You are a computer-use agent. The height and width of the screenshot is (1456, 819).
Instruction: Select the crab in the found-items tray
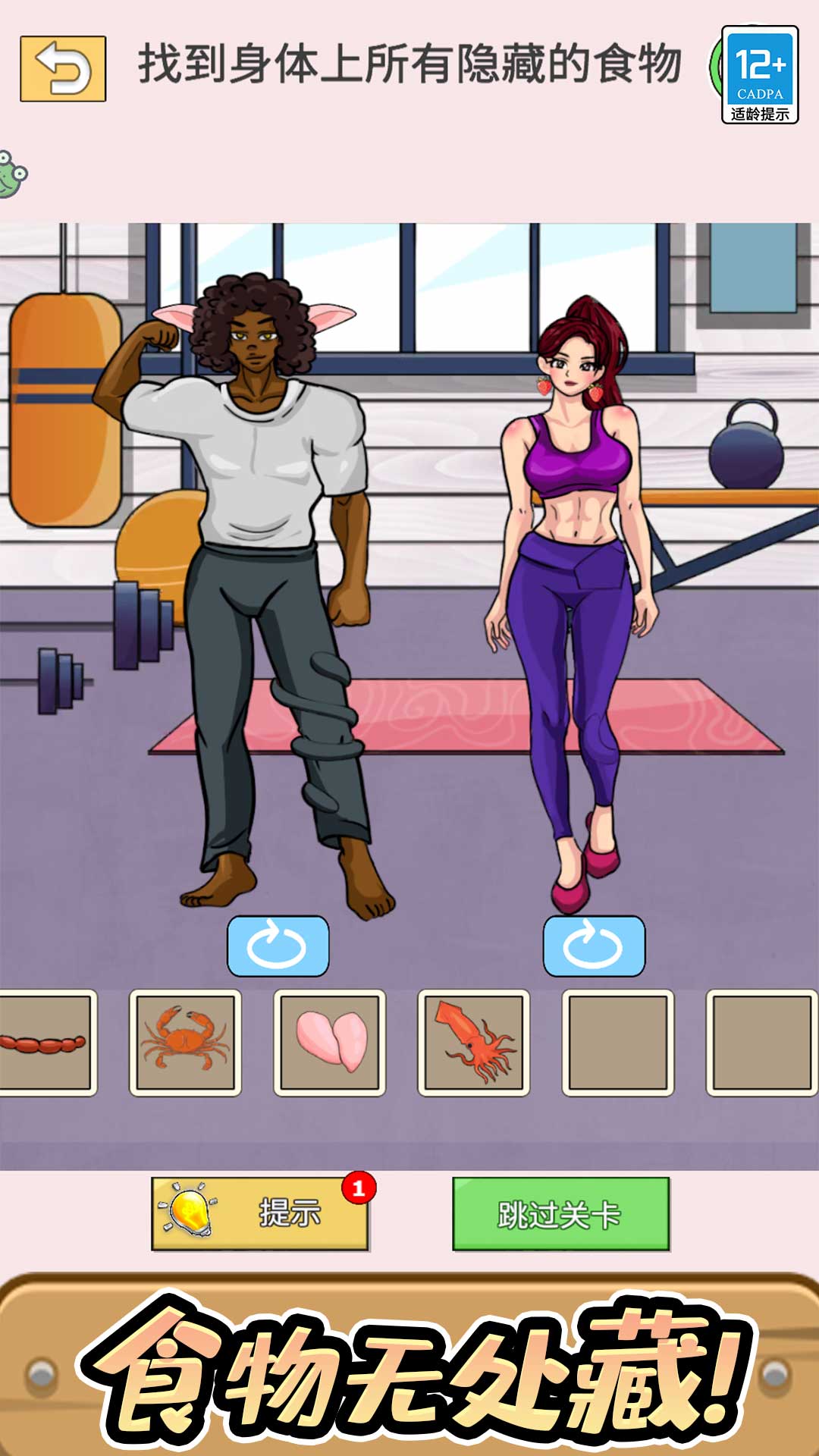point(185,1042)
